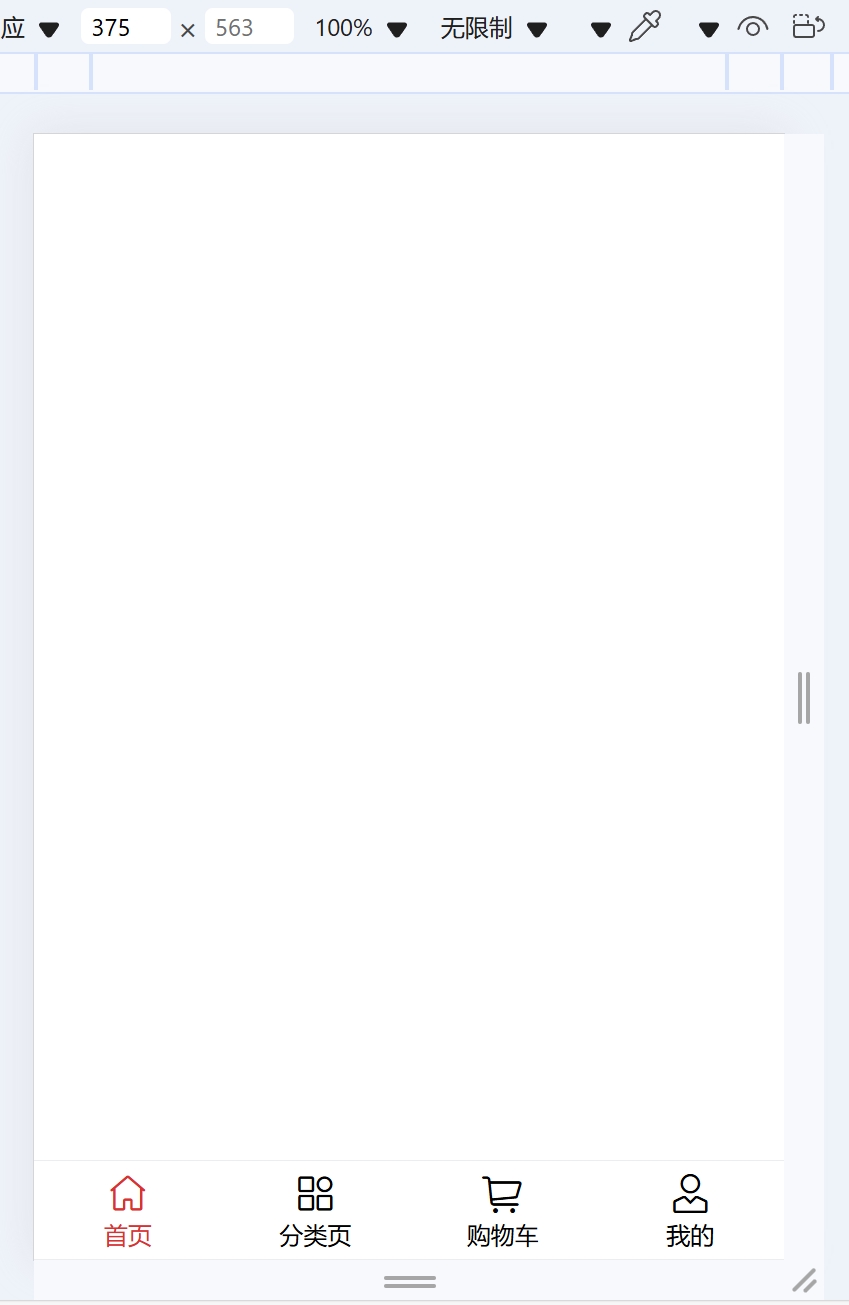This screenshot has width=849, height=1305.
Task: Select the 我的 tab
Action: [690, 1211]
